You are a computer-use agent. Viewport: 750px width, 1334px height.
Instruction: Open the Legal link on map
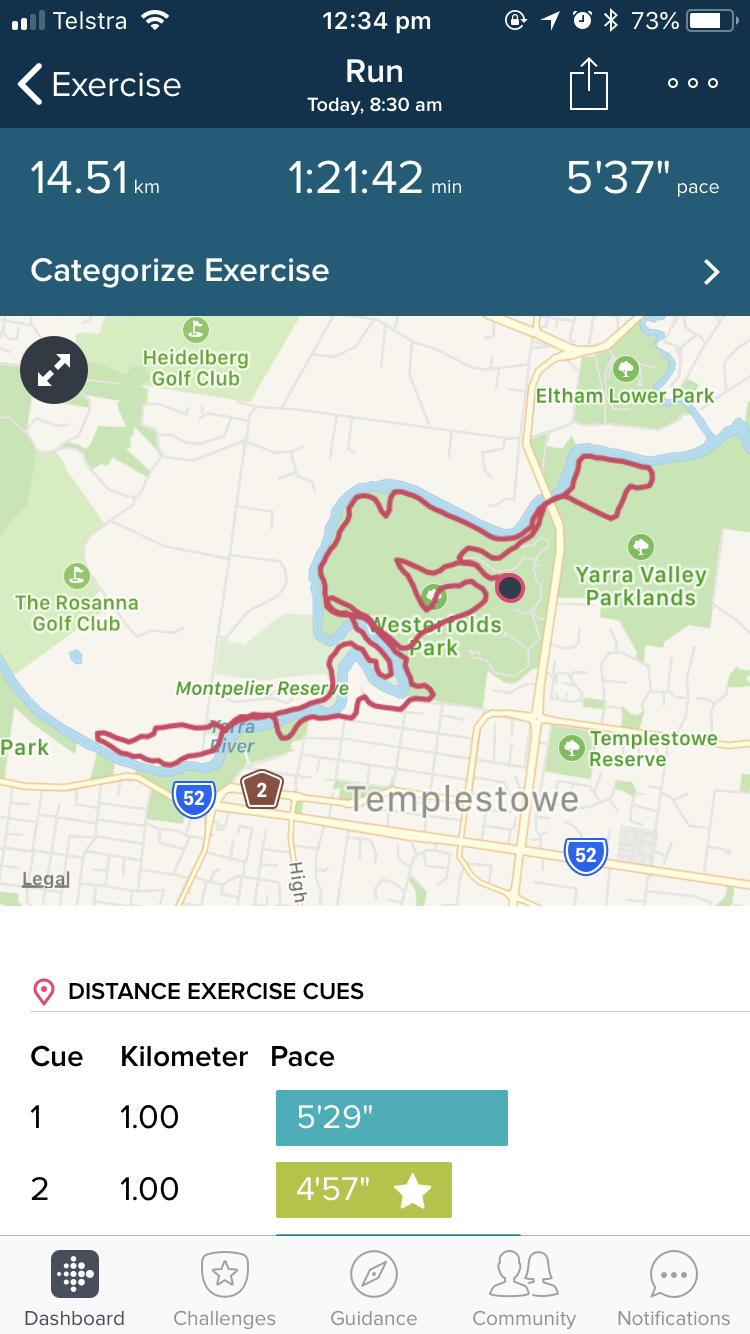(x=46, y=879)
